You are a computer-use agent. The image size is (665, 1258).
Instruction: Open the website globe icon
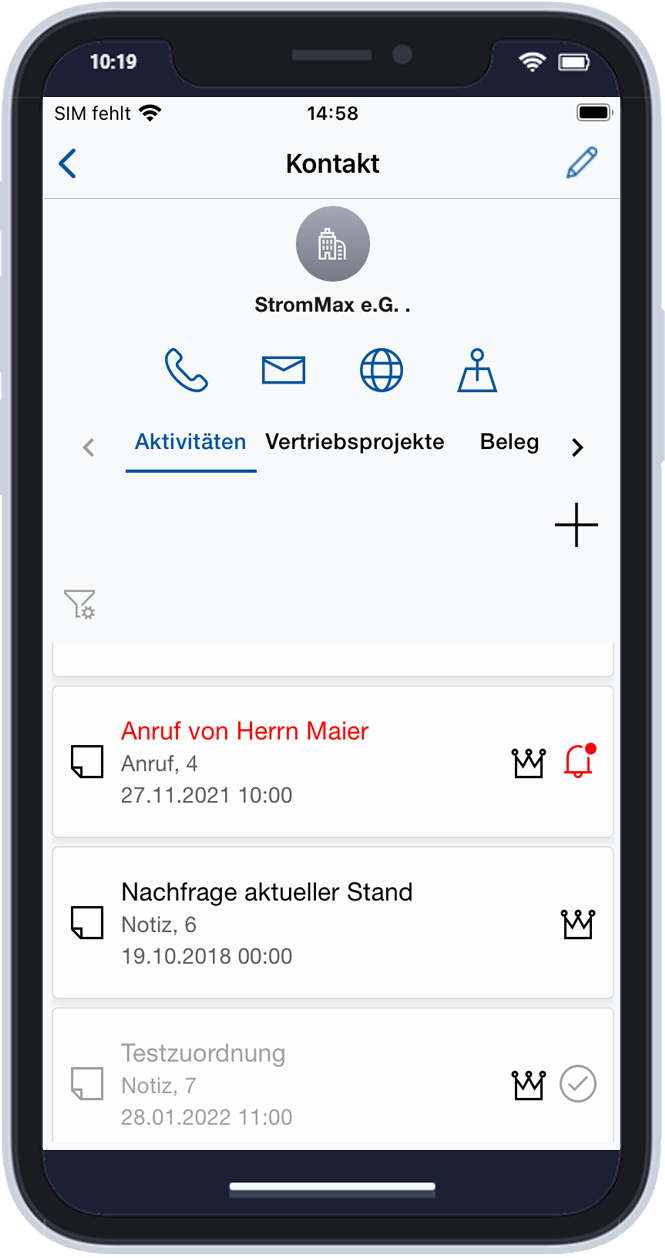coord(381,370)
